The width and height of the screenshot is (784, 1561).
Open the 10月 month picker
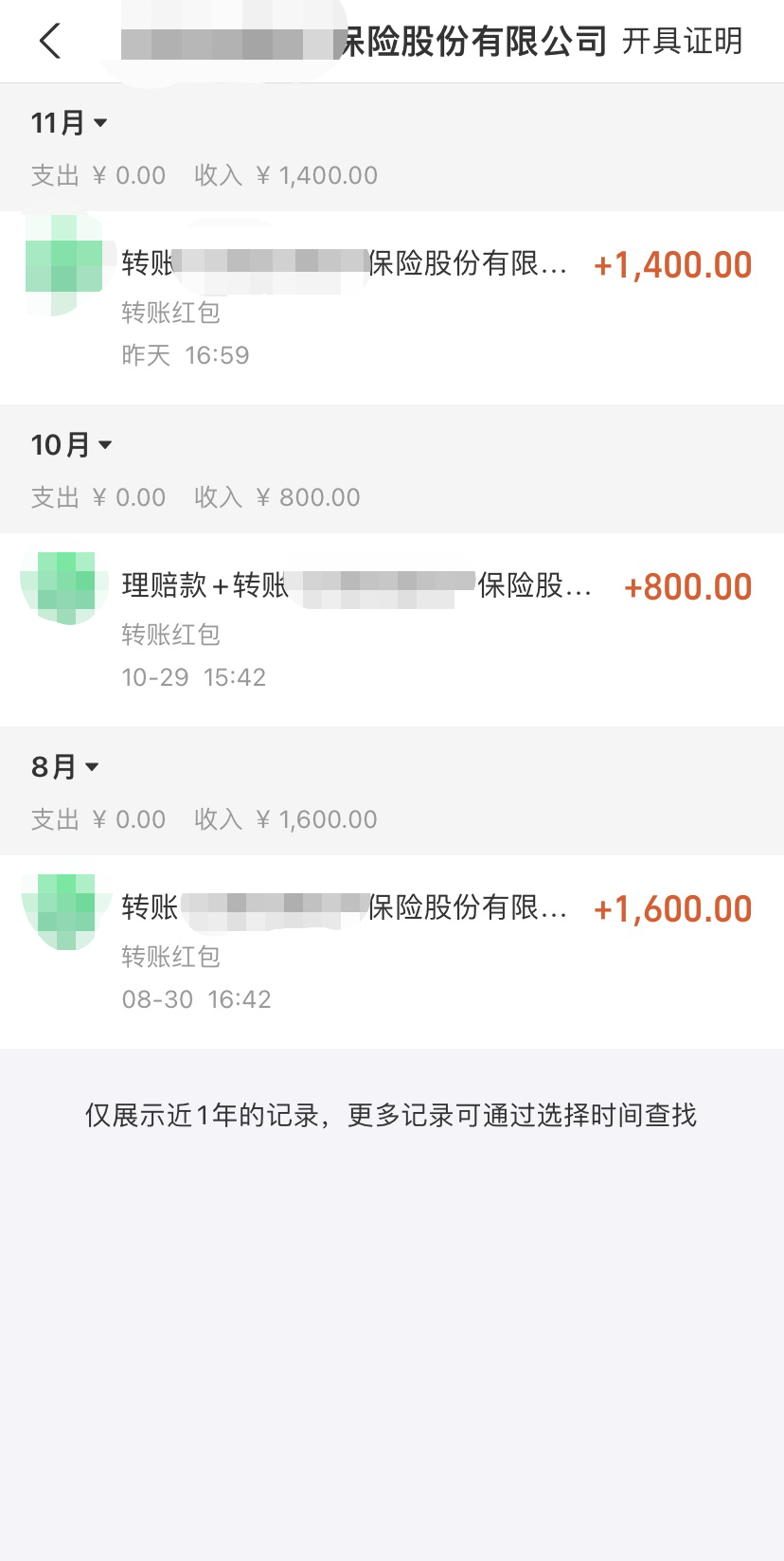coord(71,444)
